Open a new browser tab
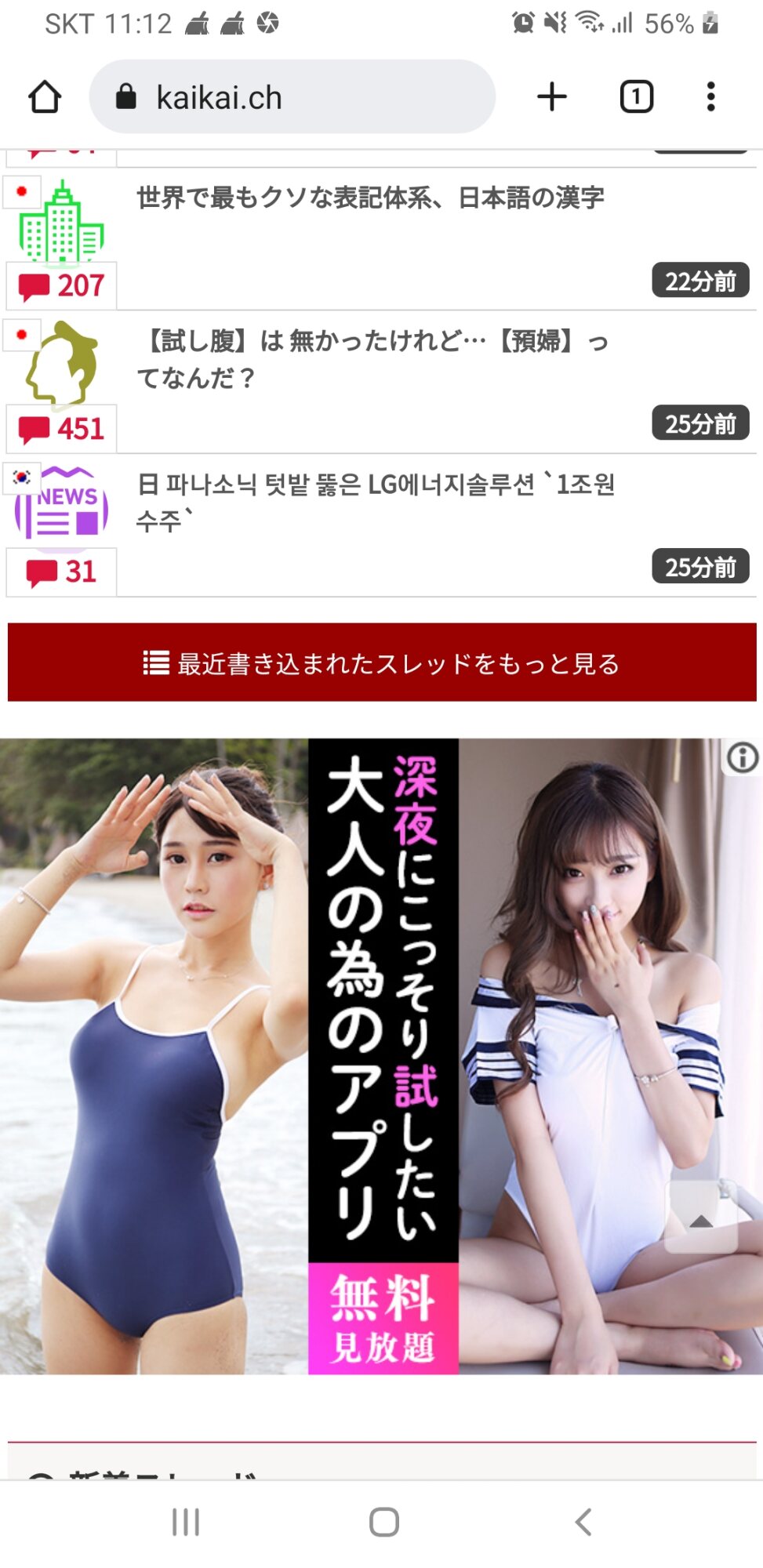763x1568 pixels. point(552,97)
